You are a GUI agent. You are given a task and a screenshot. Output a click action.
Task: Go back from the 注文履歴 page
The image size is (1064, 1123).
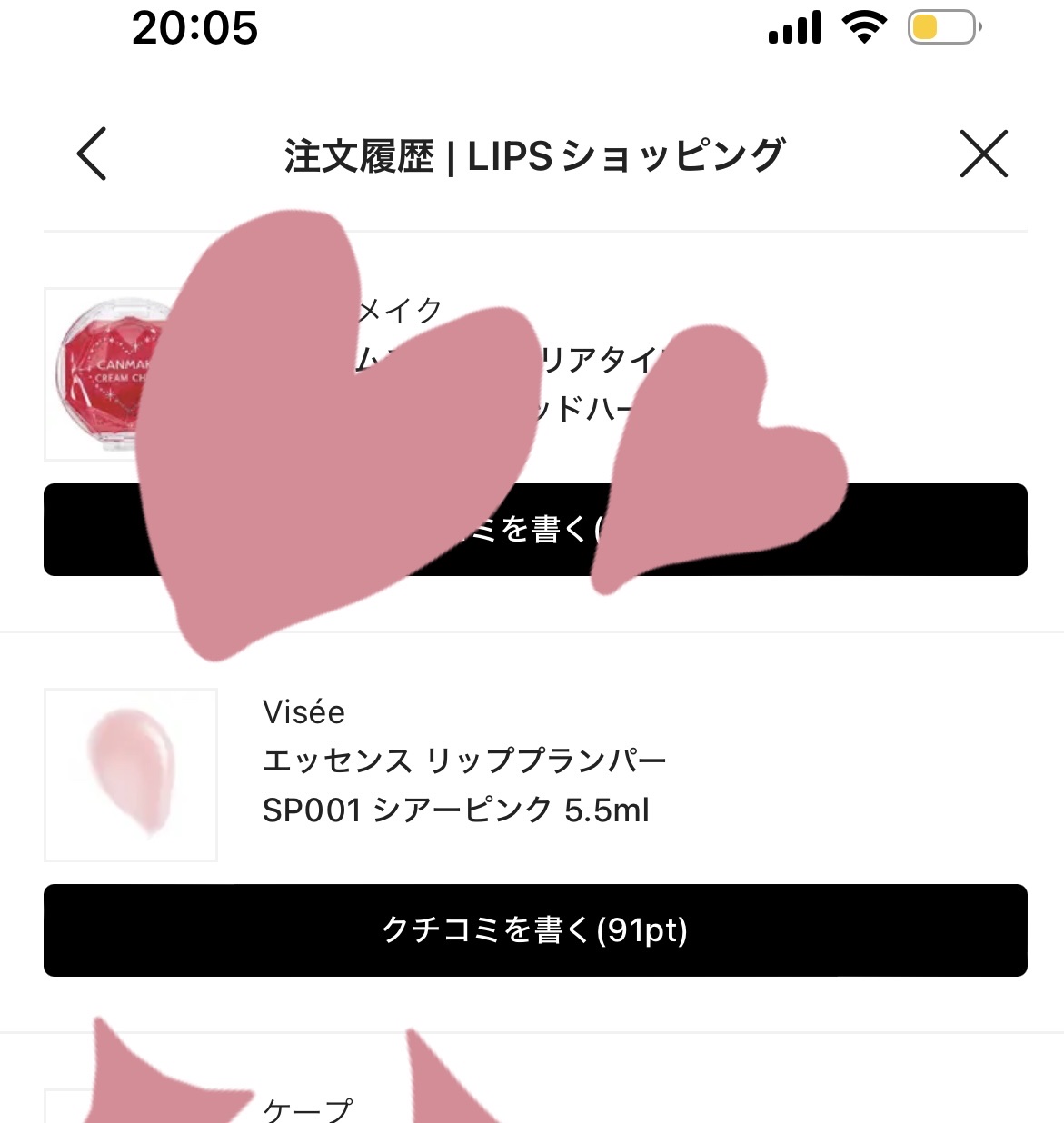(x=92, y=154)
